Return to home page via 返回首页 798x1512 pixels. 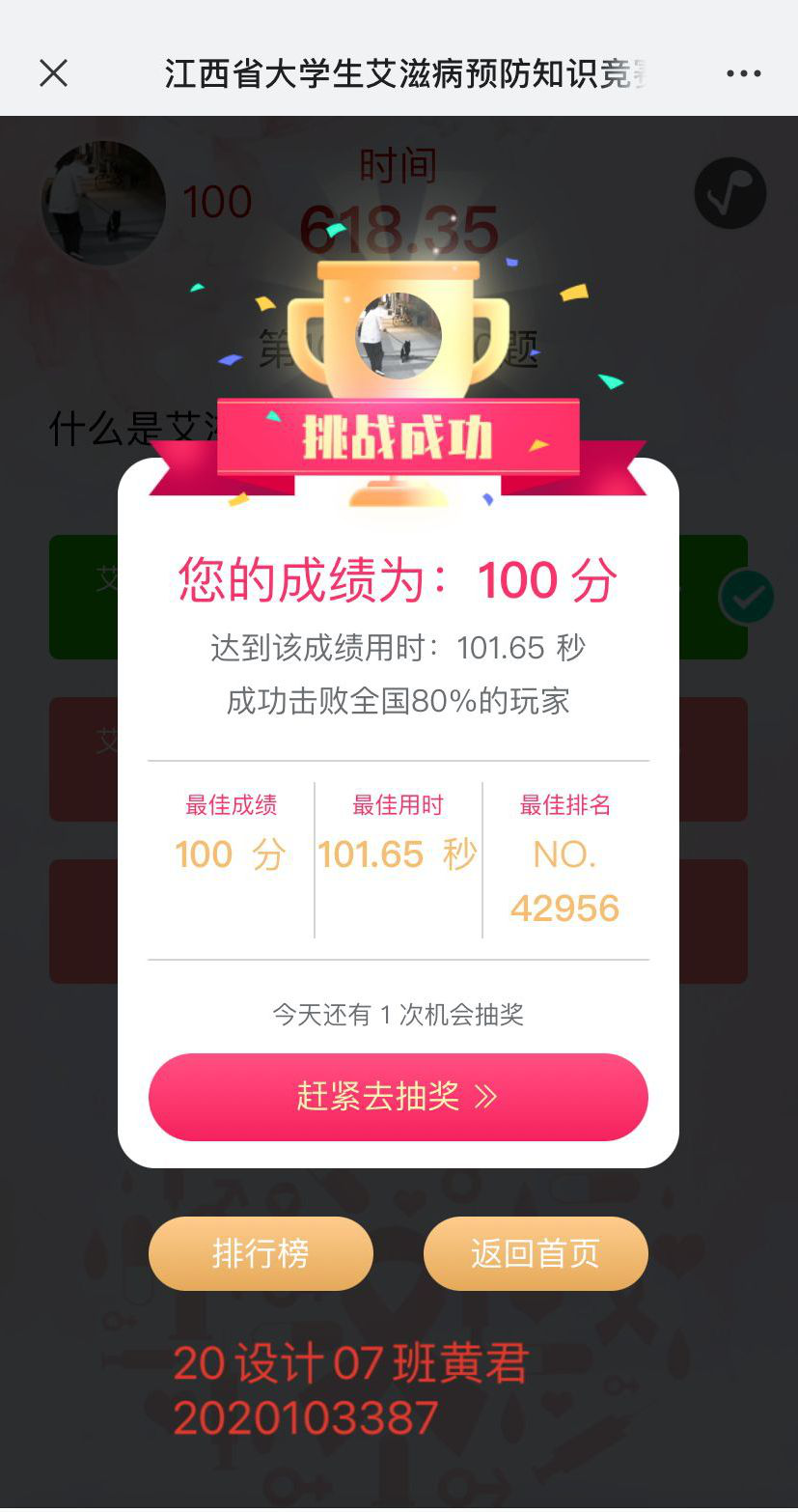pyautogui.click(x=536, y=1253)
